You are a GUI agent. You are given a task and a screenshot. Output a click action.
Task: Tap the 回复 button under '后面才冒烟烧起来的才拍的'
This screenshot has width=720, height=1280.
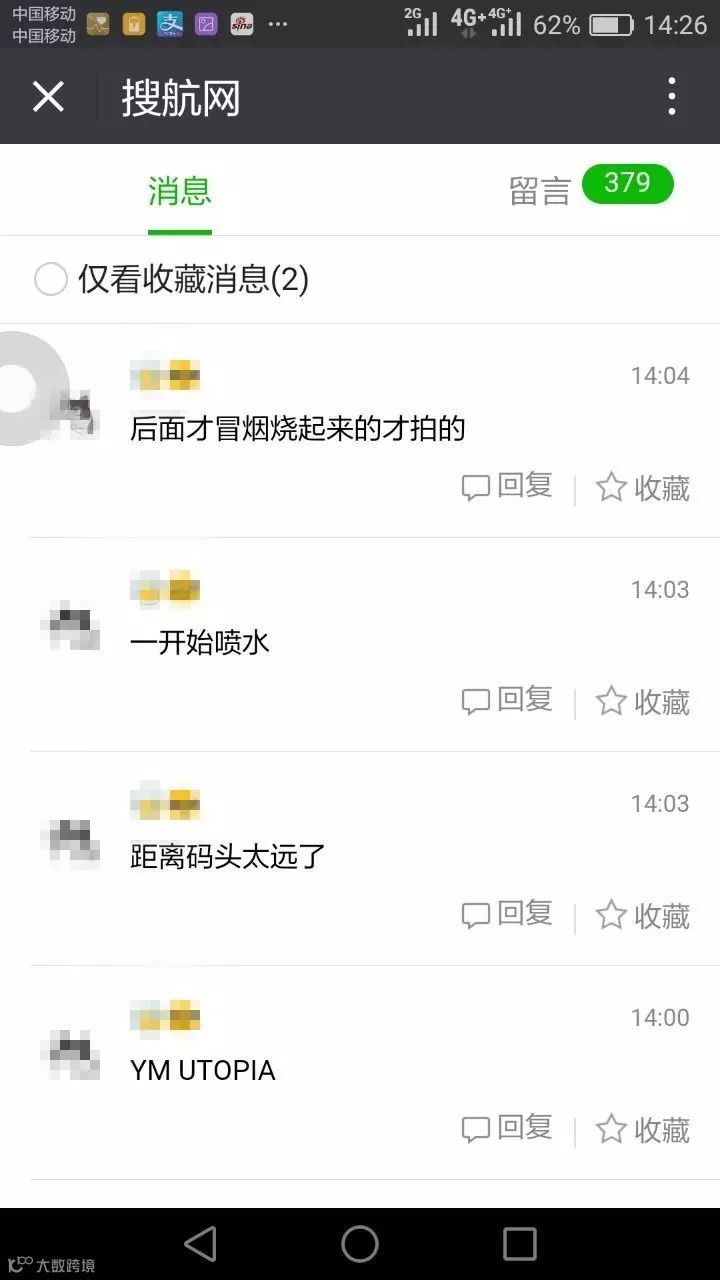click(x=505, y=488)
